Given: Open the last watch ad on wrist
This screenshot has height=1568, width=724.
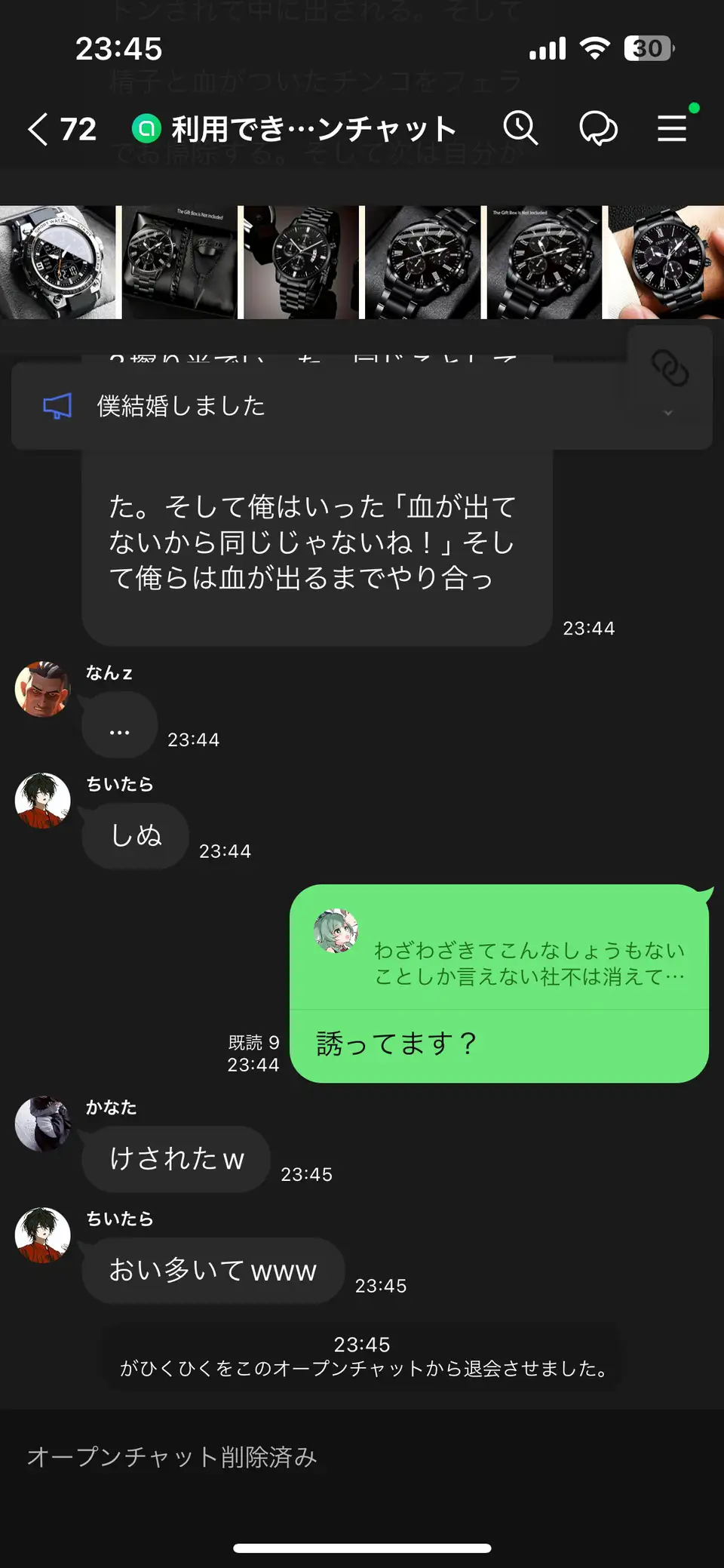Looking at the screenshot, I should click(666, 262).
